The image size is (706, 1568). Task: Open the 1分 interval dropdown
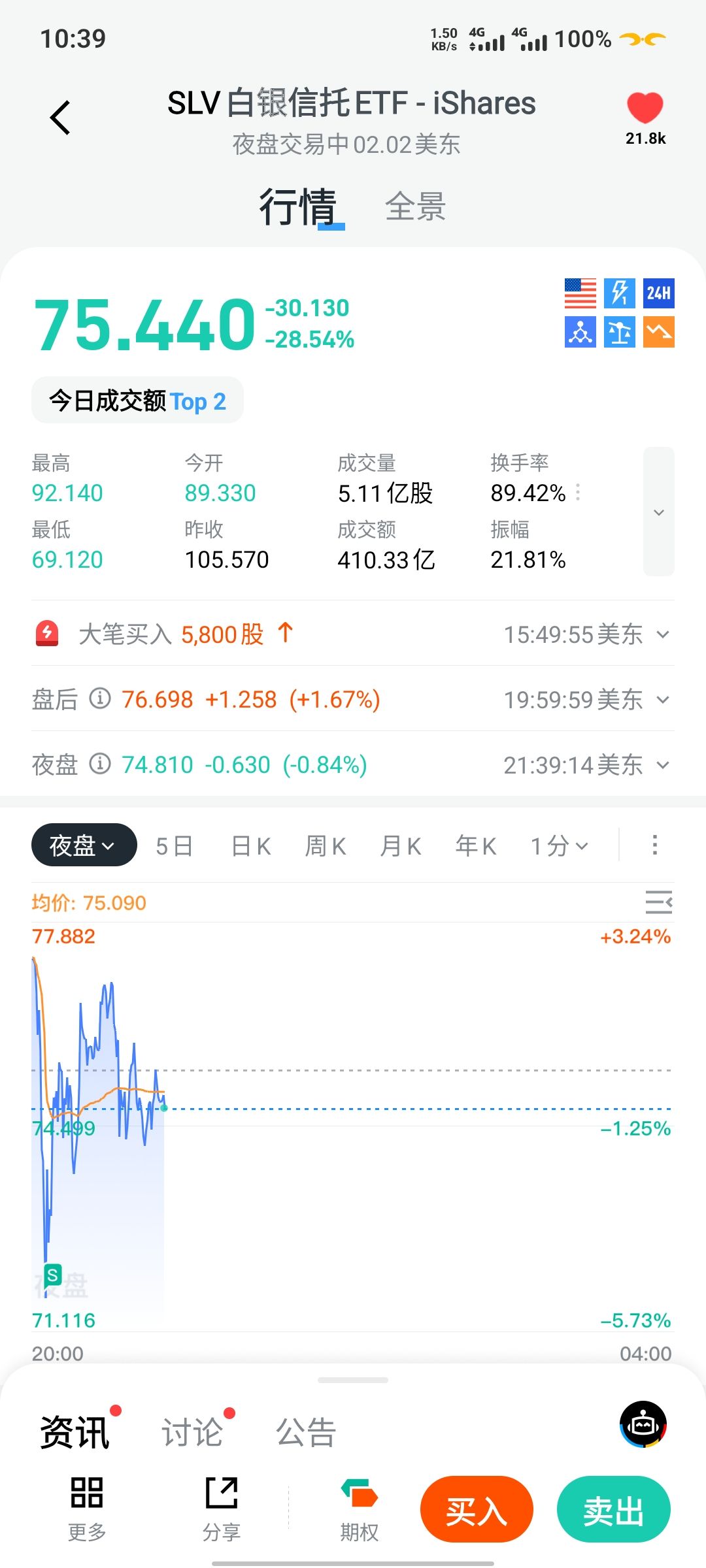[559, 846]
